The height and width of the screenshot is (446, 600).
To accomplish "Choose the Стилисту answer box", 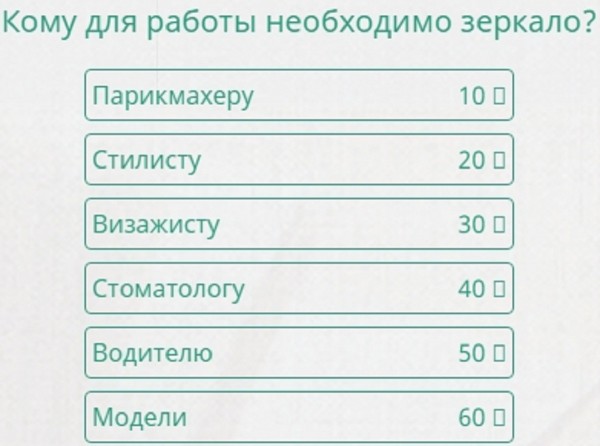I will pyautogui.click(x=299, y=160).
